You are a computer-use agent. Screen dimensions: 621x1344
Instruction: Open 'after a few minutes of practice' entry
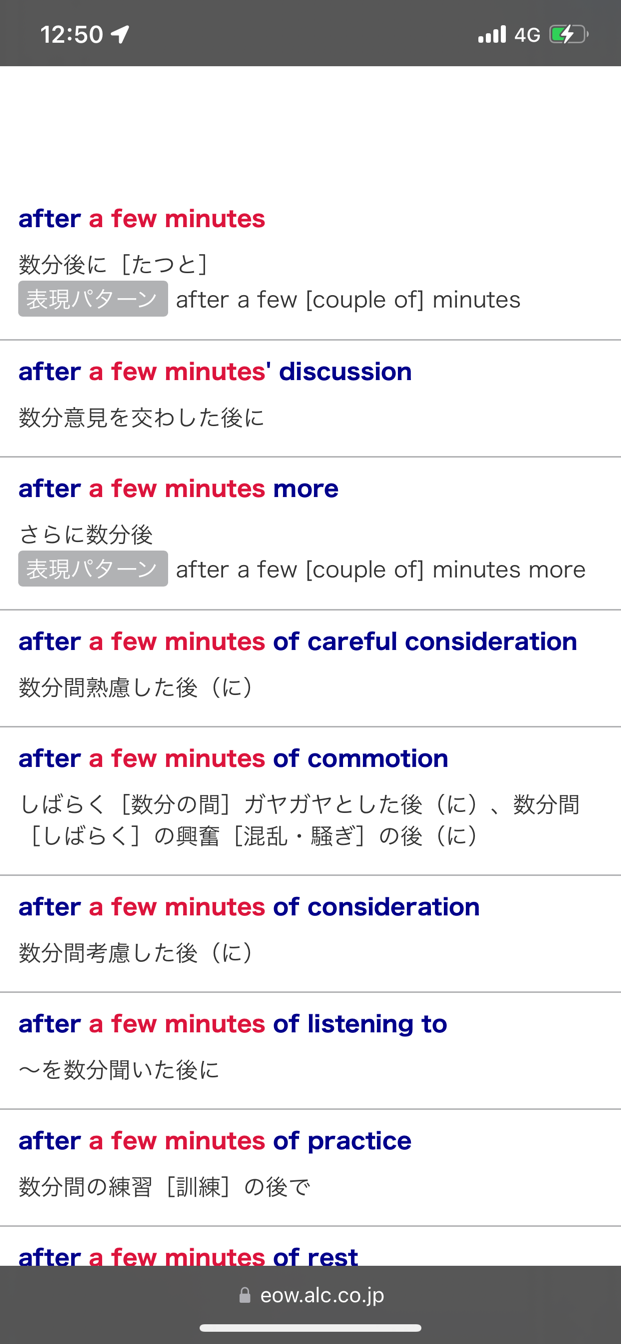click(x=215, y=1140)
